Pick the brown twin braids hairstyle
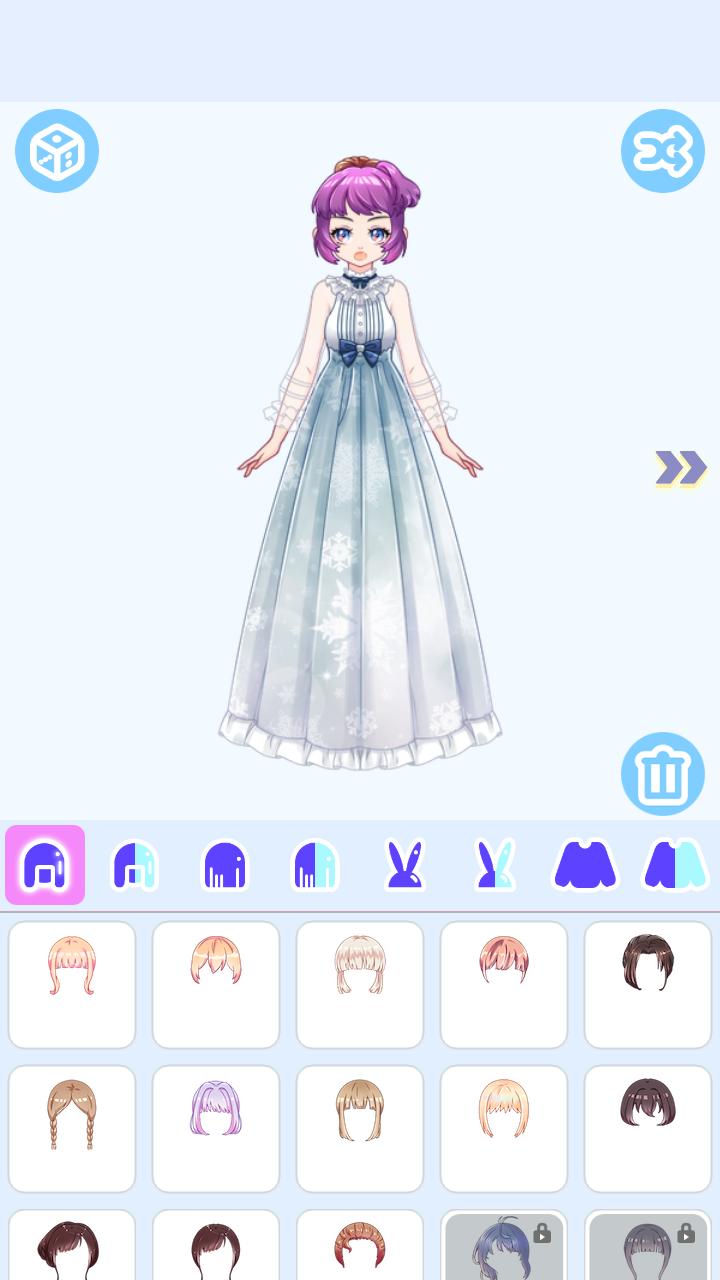Viewport: 720px width, 1280px height. 72,1128
